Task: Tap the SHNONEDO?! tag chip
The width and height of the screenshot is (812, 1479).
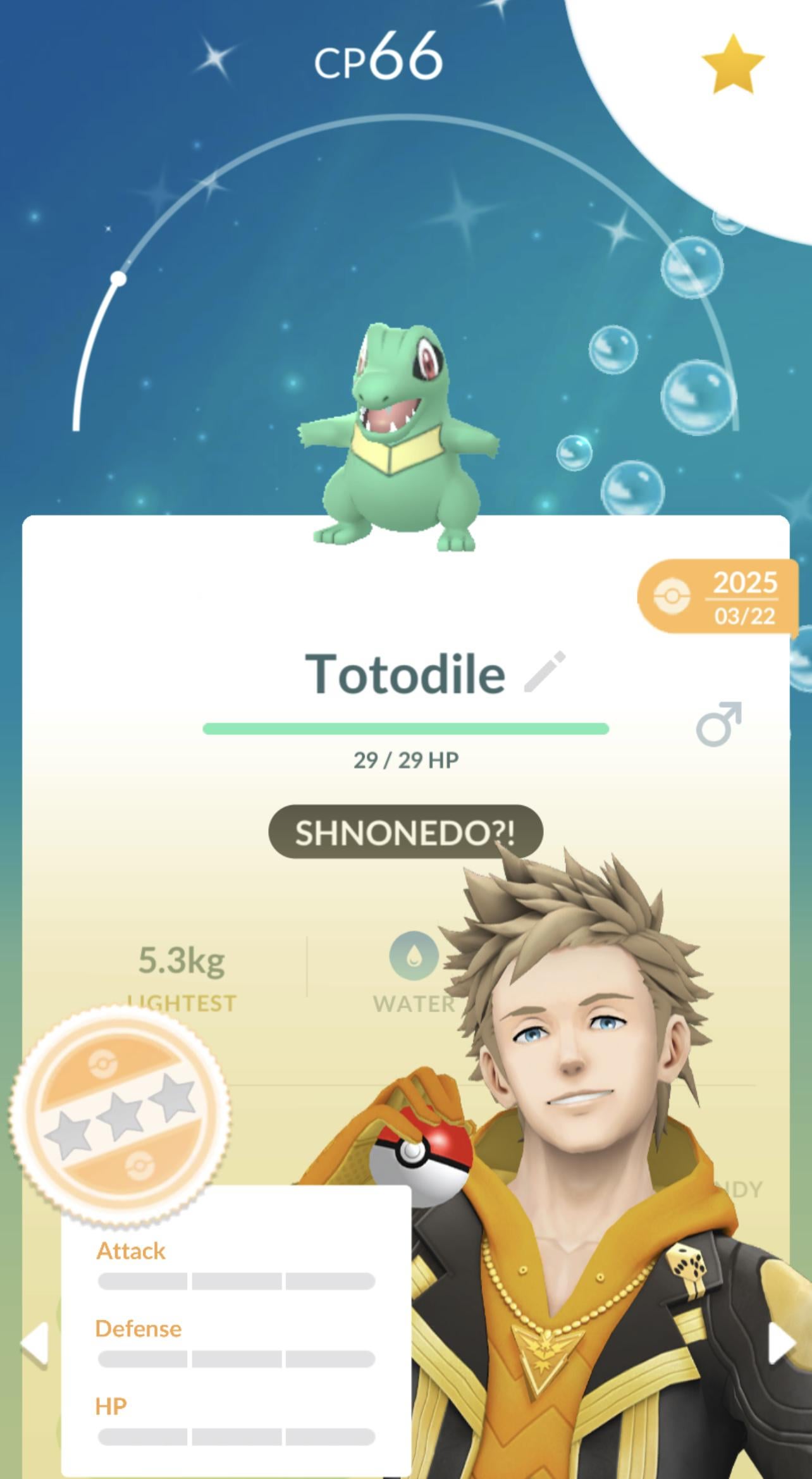Action: 405,832
